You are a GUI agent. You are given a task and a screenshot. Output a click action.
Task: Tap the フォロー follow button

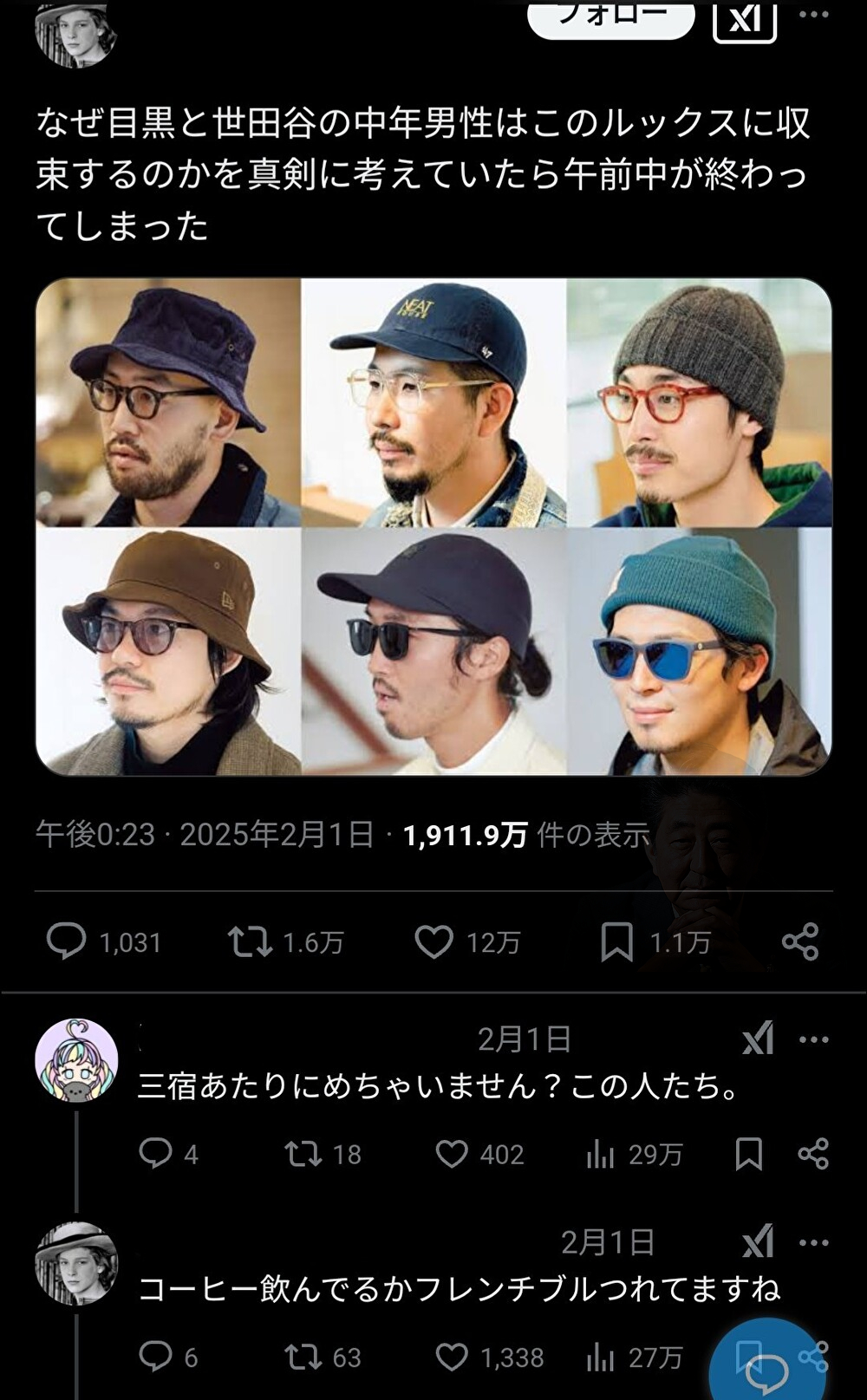pyautogui.click(x=610, y=17)
